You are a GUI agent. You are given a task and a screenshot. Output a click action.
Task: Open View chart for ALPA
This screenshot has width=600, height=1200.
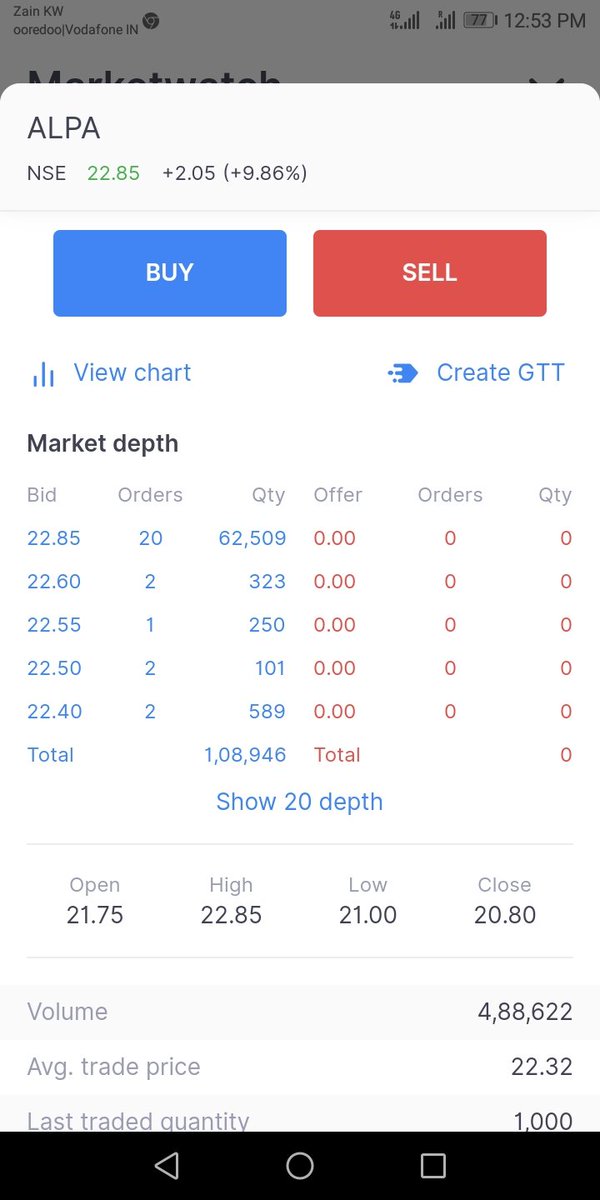pyautogui.click(x=111, y=373)
